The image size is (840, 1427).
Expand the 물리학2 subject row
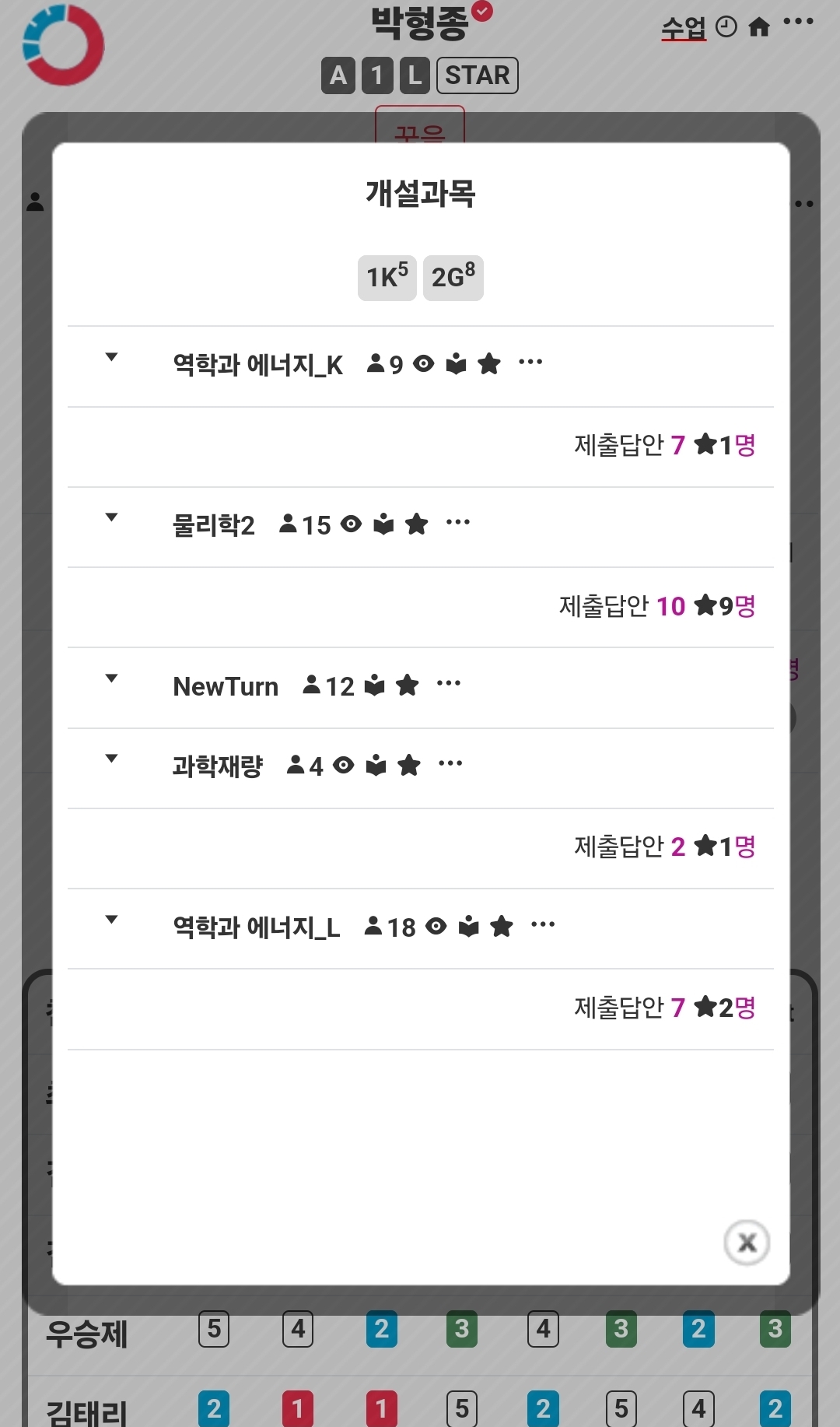point(111,517)
